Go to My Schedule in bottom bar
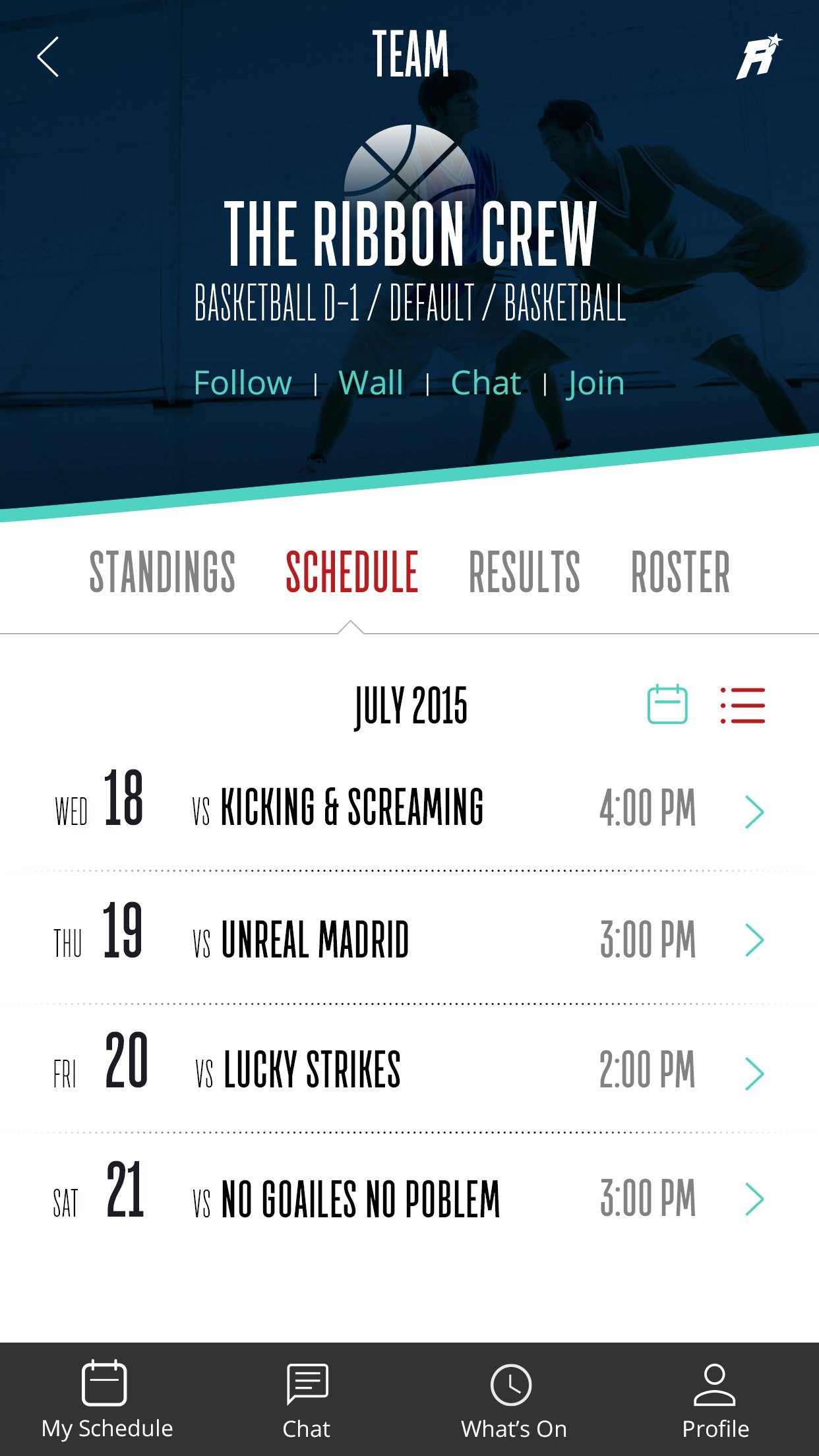The width and height of the screenshot is (819, 1456). pos(106,1399)
